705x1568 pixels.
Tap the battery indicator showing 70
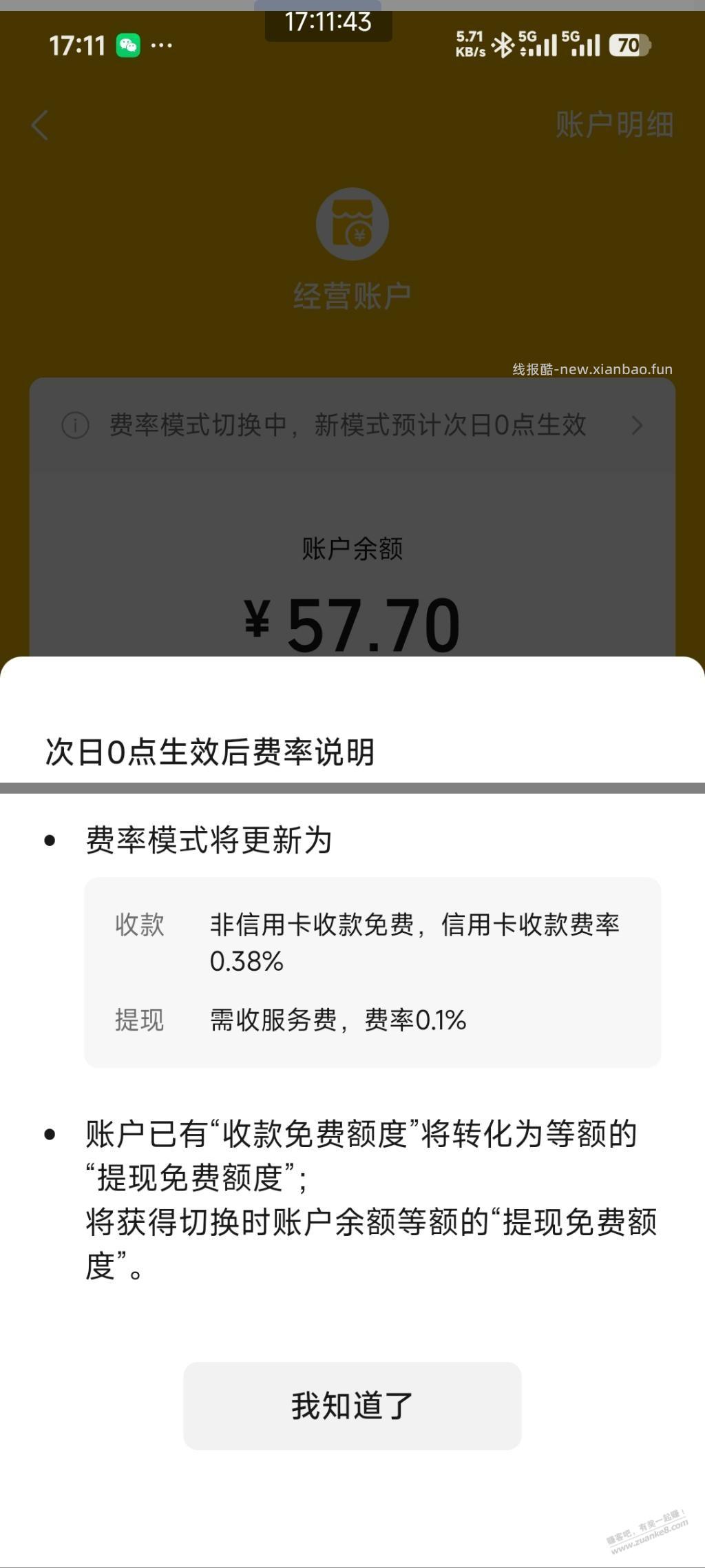[x=628, y=45]
